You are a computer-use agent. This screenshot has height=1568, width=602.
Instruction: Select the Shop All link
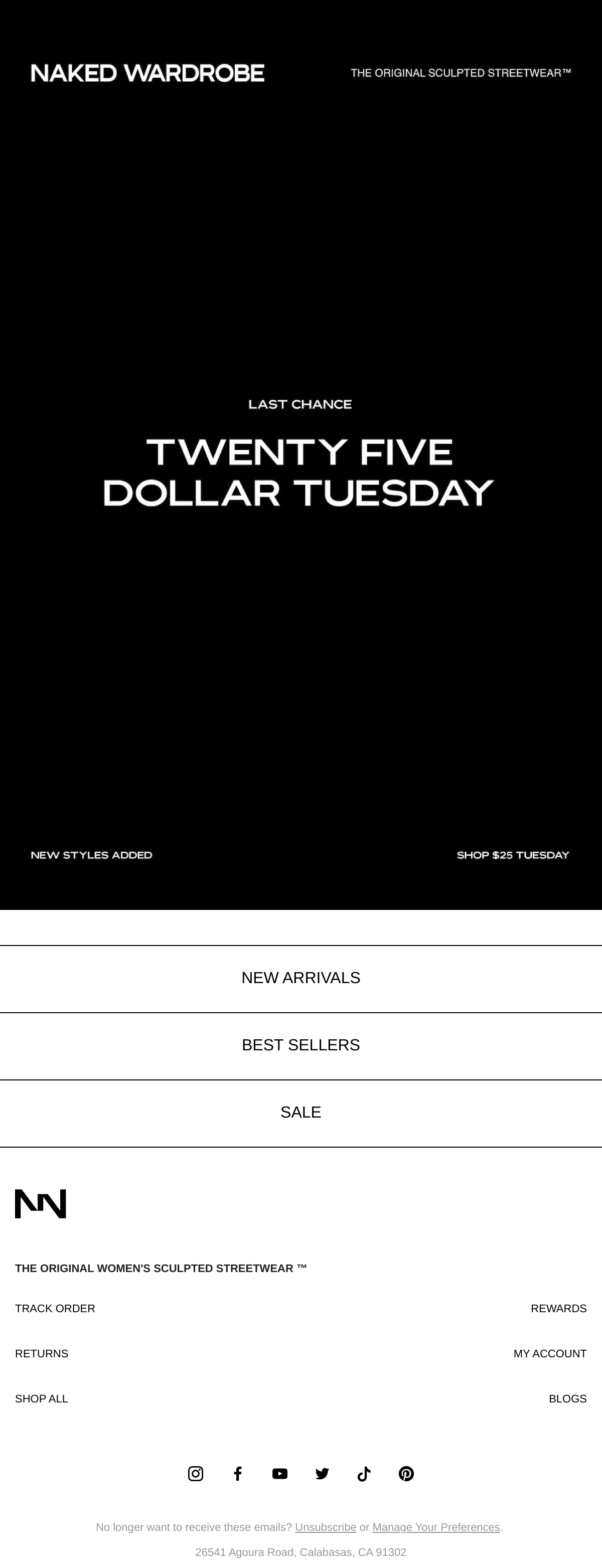tap(42, 1398)
